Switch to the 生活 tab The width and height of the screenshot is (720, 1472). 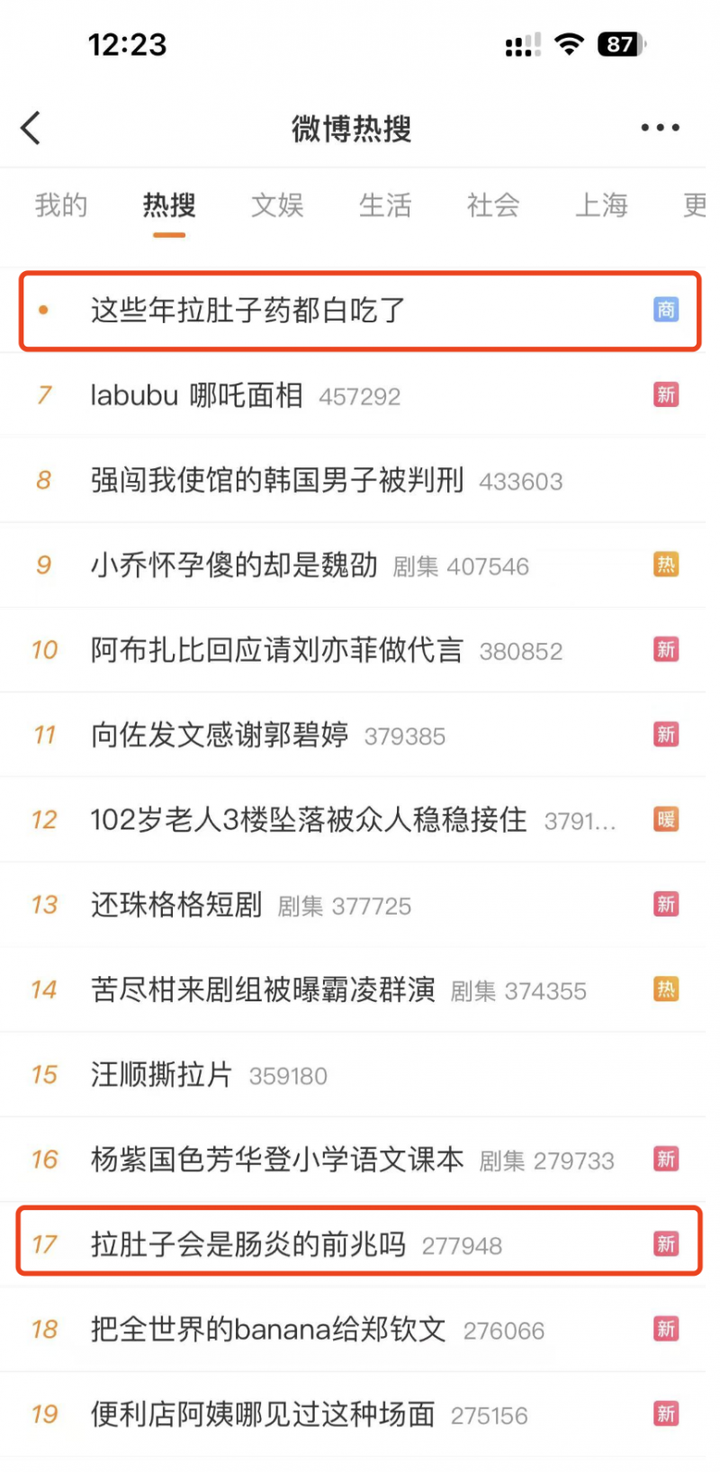385,206
